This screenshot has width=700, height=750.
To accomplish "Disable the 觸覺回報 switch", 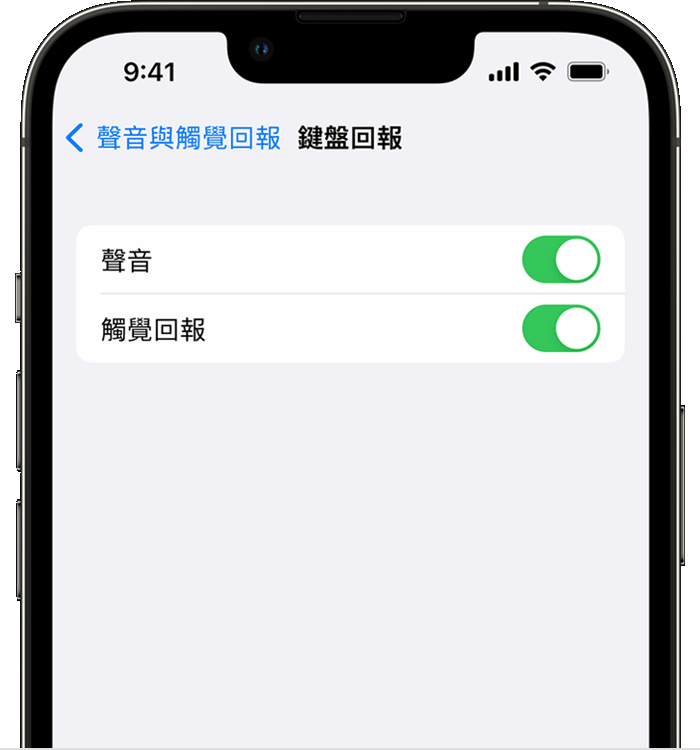I will [561, 329].
